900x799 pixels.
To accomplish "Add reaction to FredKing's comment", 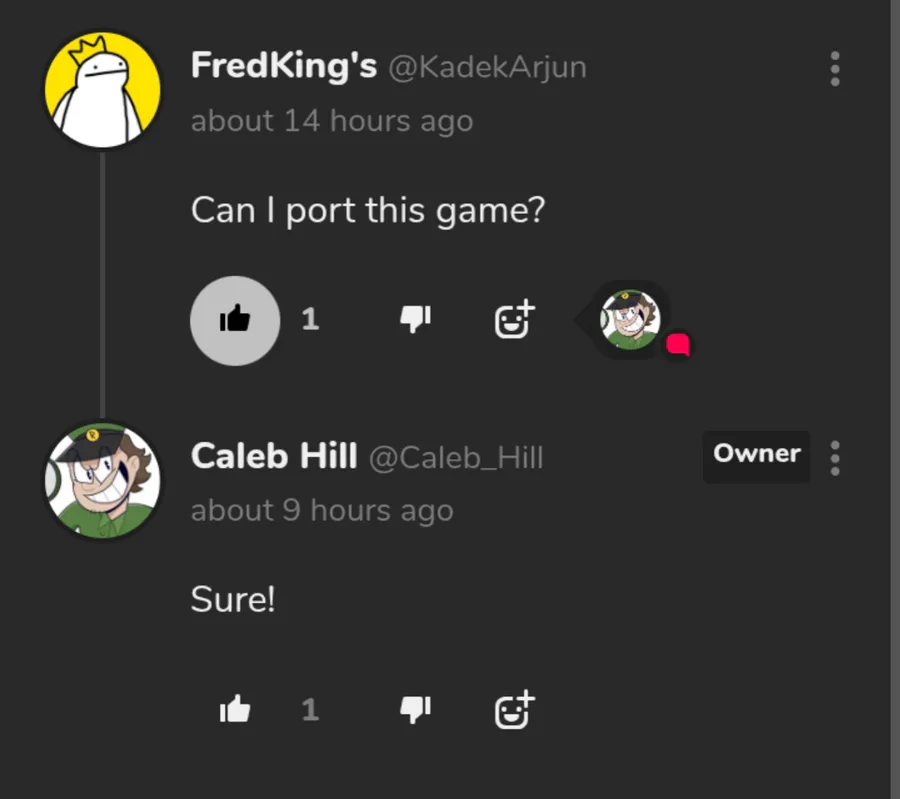I will [515, 320].
